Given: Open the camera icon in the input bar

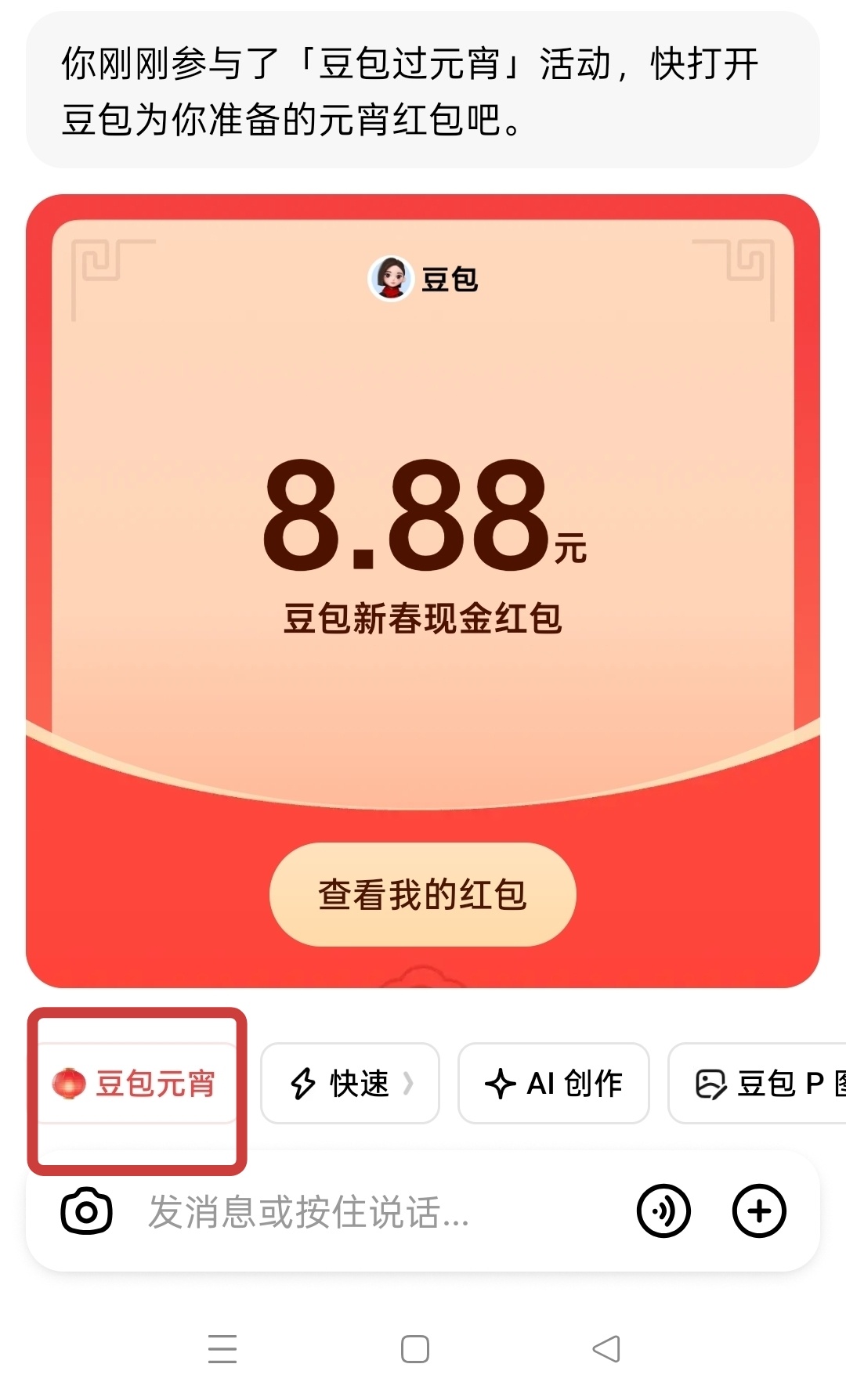Looking at the screenshot, I should pyautogui.click(x=86, y=1211).
